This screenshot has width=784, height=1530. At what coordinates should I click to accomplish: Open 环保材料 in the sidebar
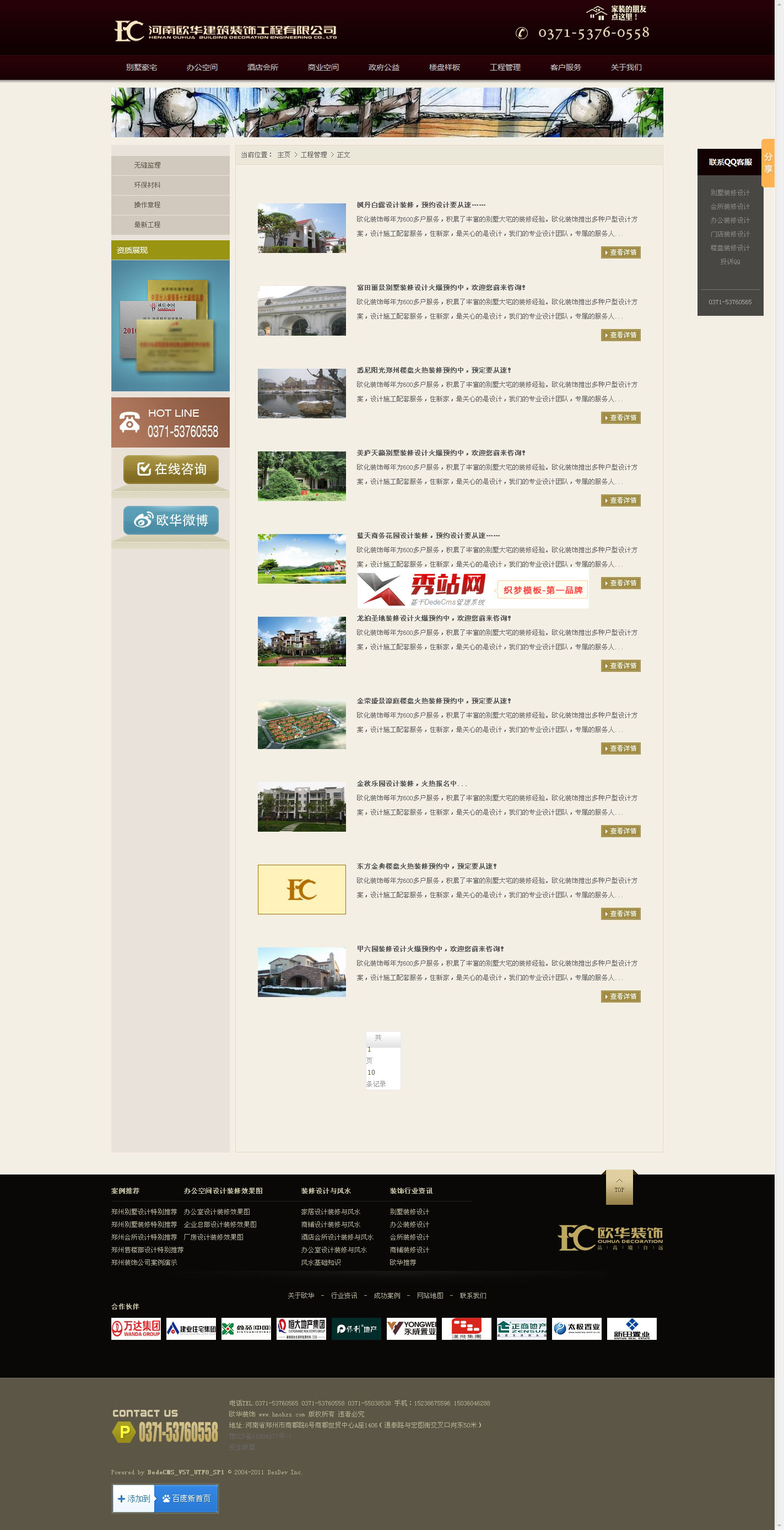coord(147,185)
